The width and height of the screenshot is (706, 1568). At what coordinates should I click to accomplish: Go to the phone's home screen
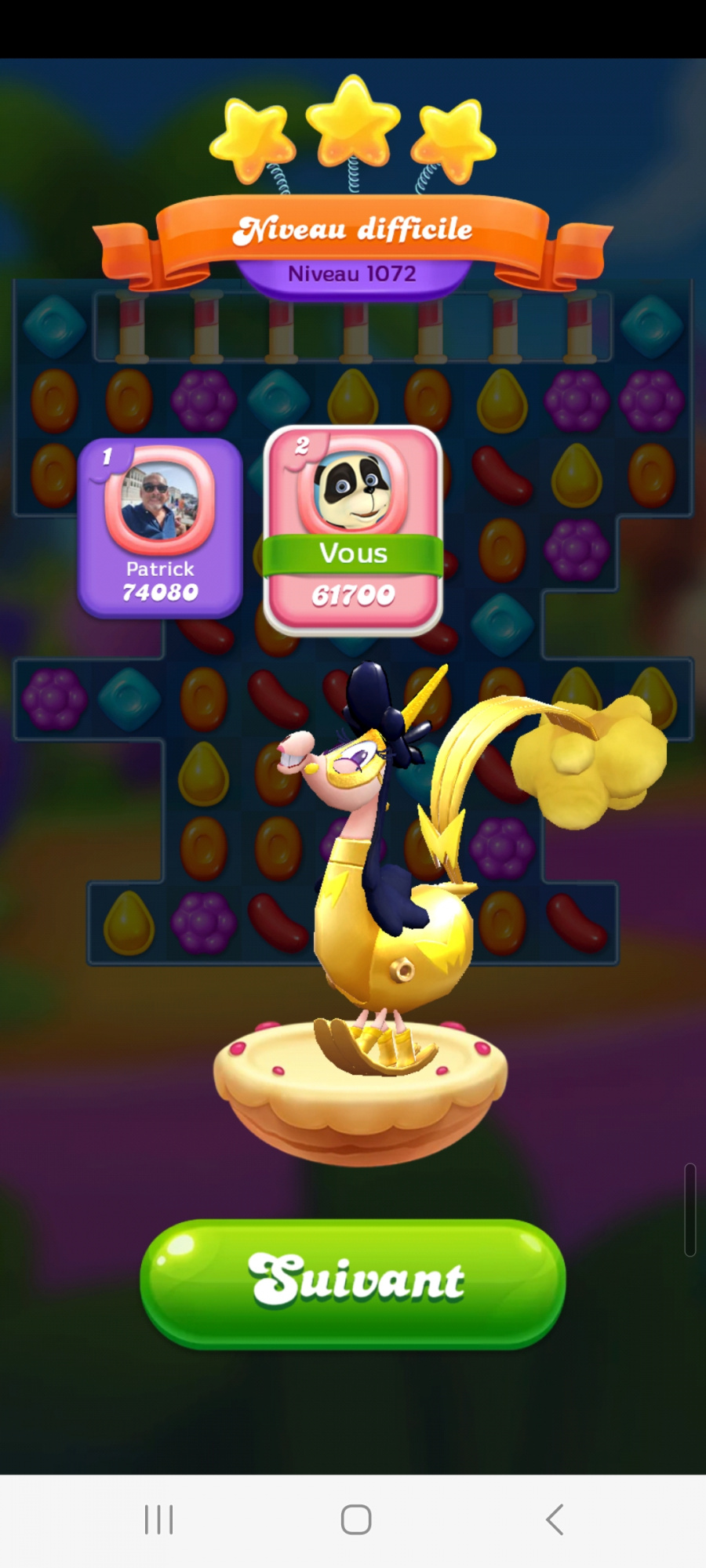[355, 1519]
